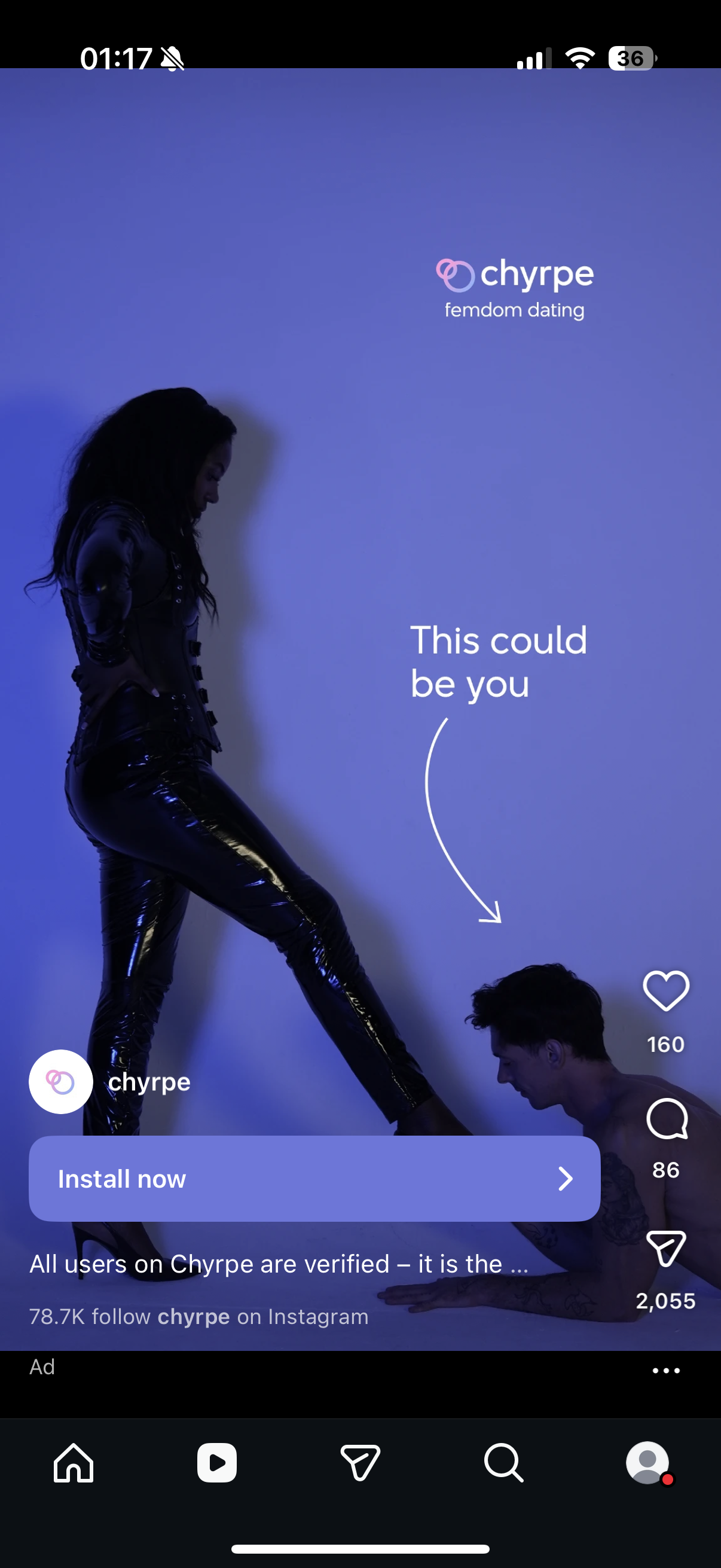Switch to the Reels tab
The height and width of the screenshot is (1568, 721).
[216, 1462]
